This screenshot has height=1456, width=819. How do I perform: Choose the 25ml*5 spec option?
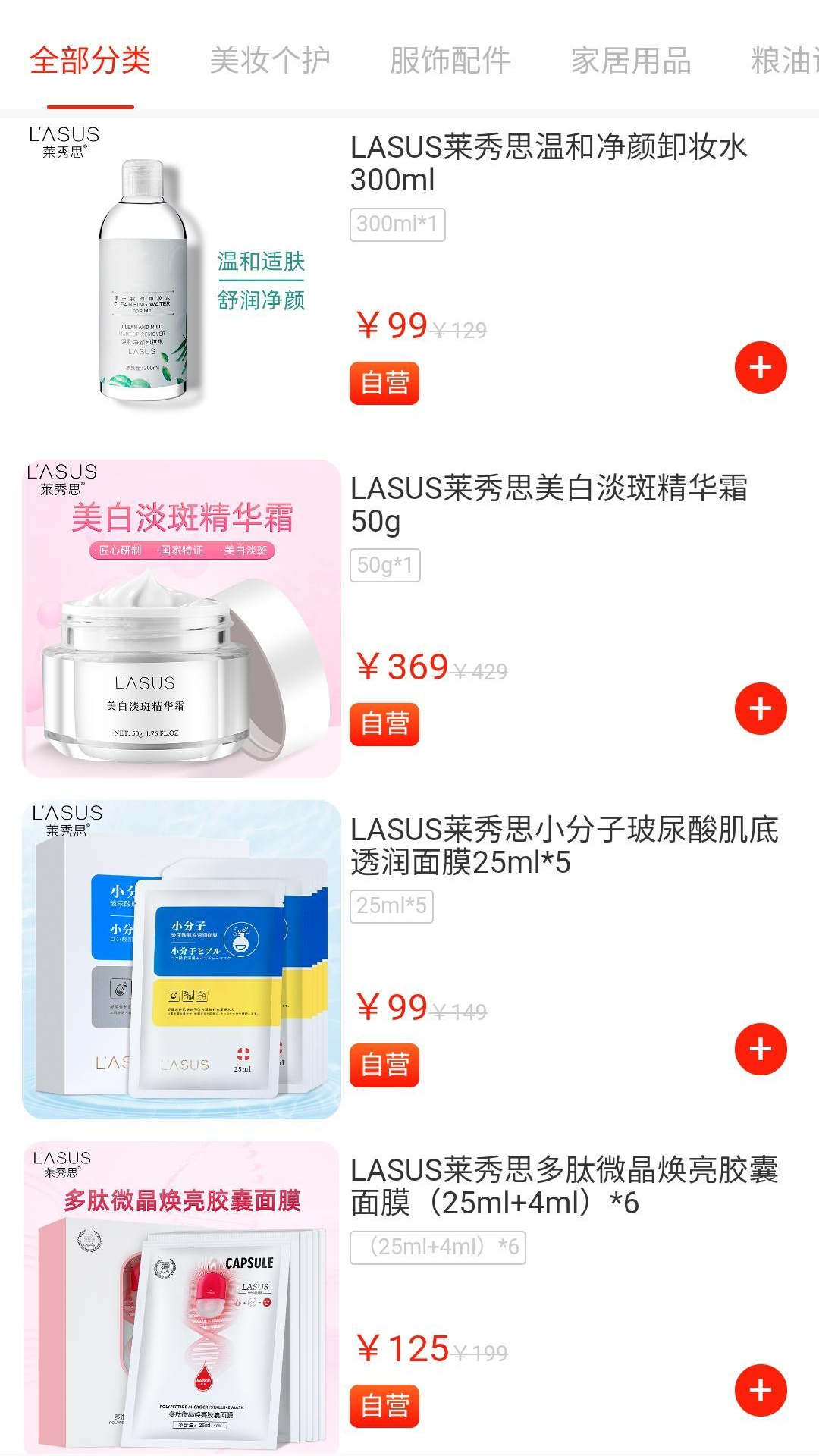tap(391, 906)
